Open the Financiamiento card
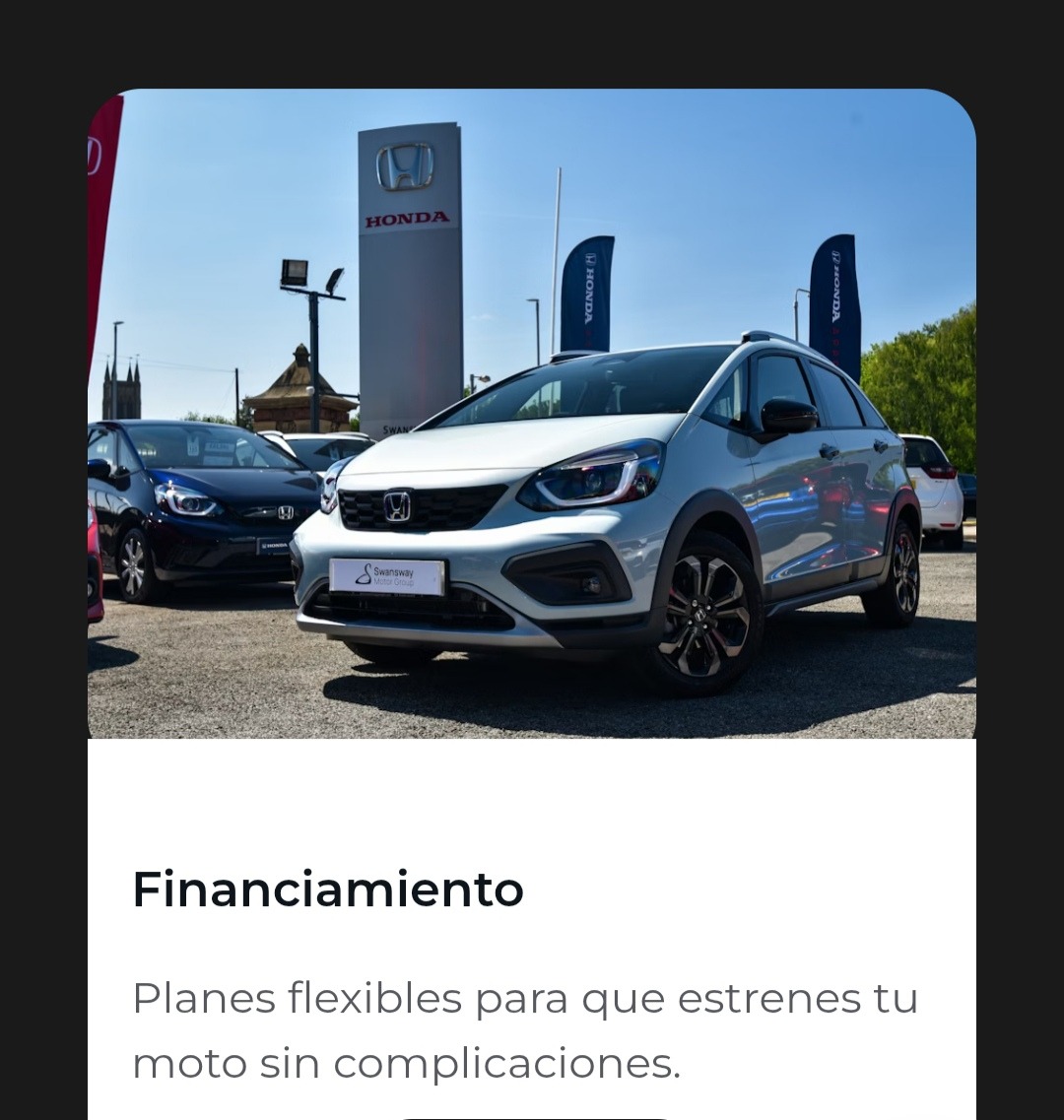The height and width of the screenshot is (1120, 1064). coord(328,889)
